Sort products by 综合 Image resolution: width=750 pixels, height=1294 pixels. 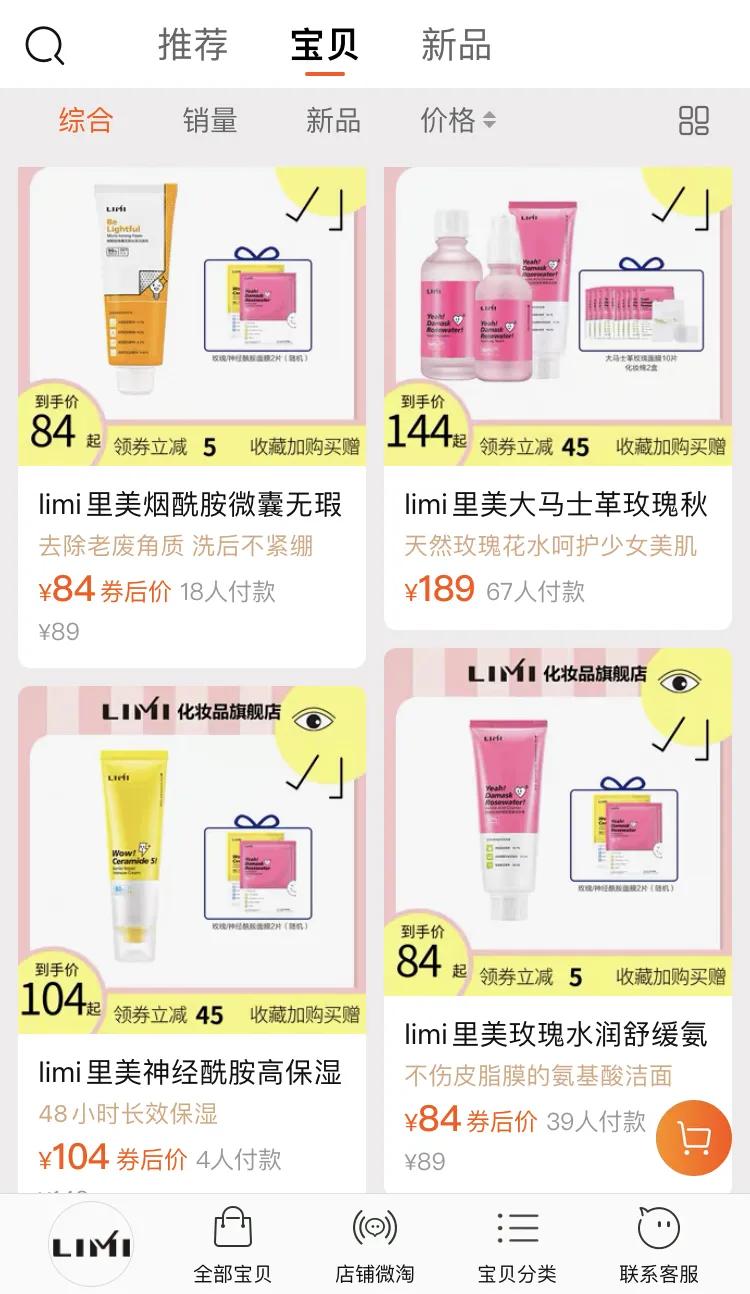tap(86, 121)
